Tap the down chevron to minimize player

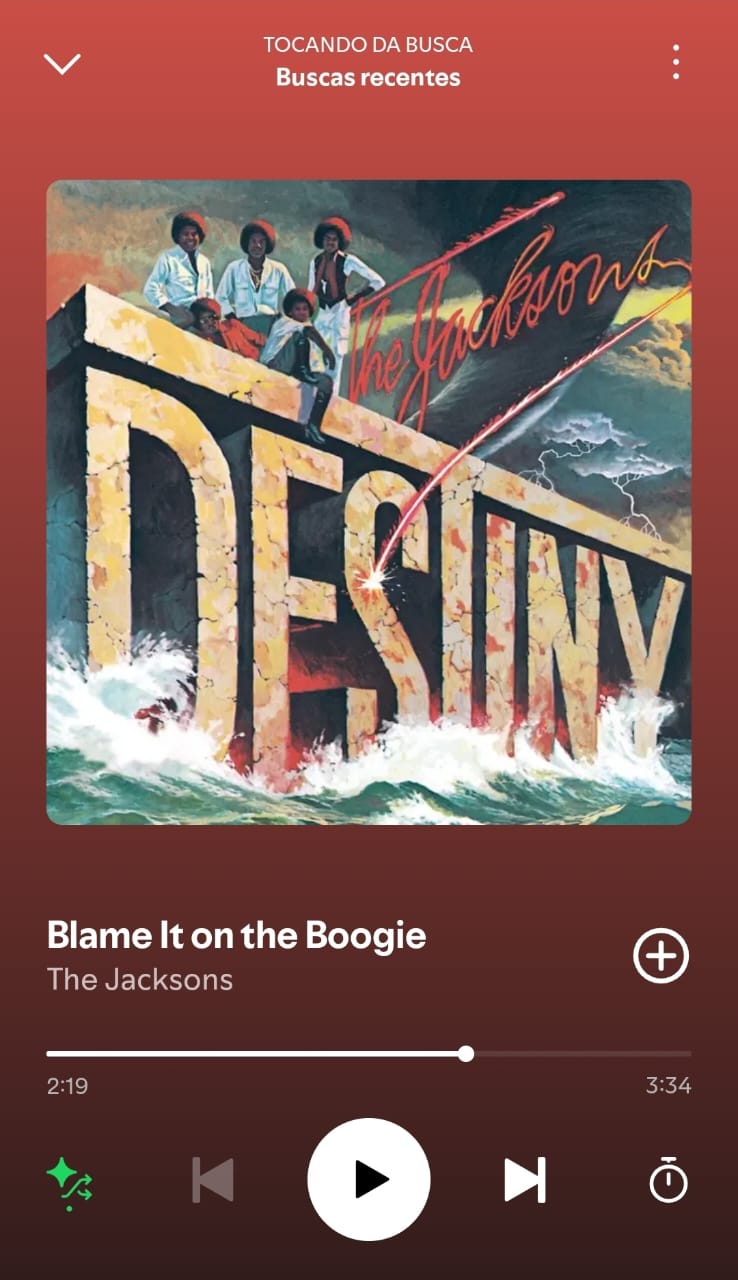62,62
